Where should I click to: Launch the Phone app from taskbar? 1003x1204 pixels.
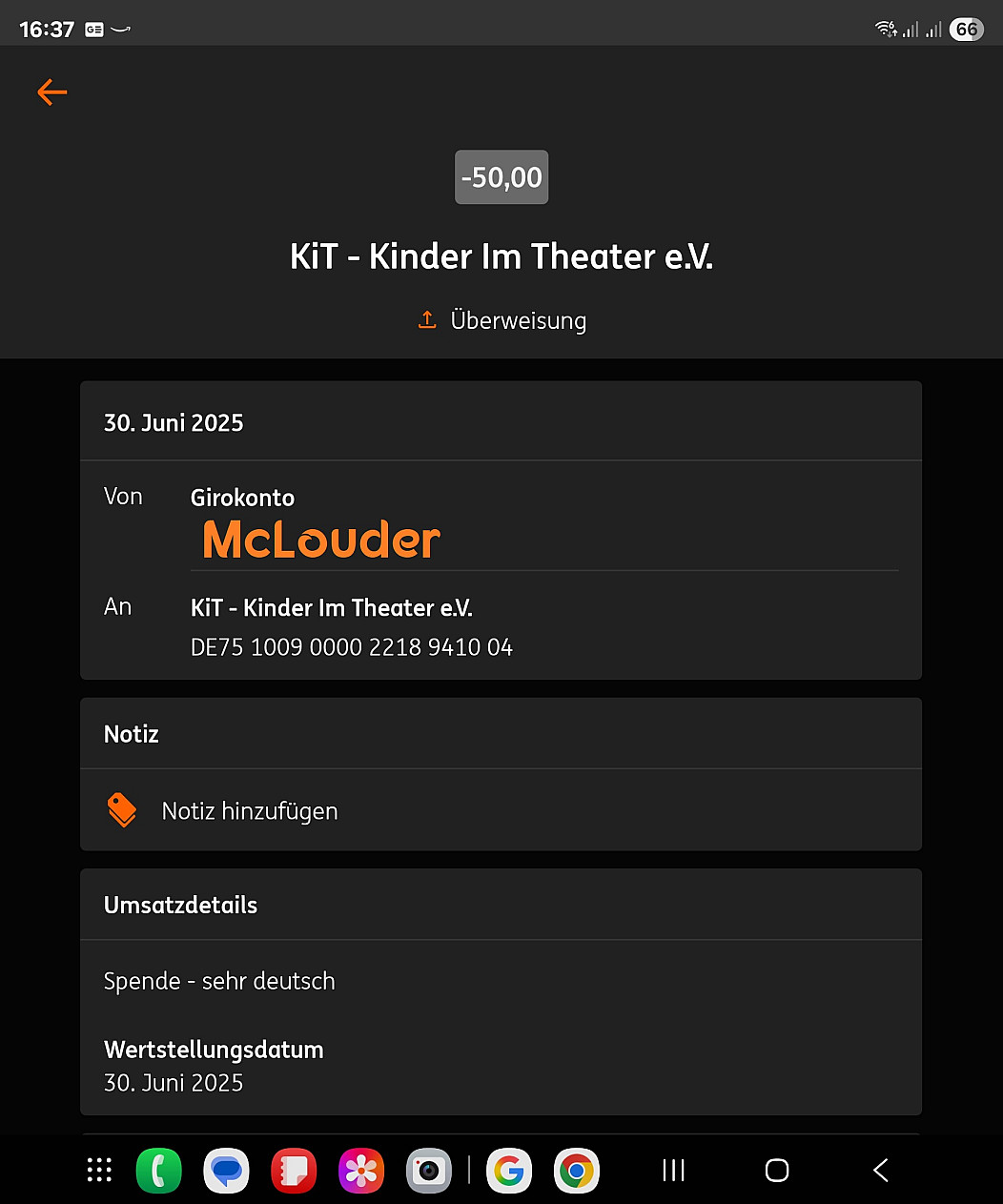158,1171
